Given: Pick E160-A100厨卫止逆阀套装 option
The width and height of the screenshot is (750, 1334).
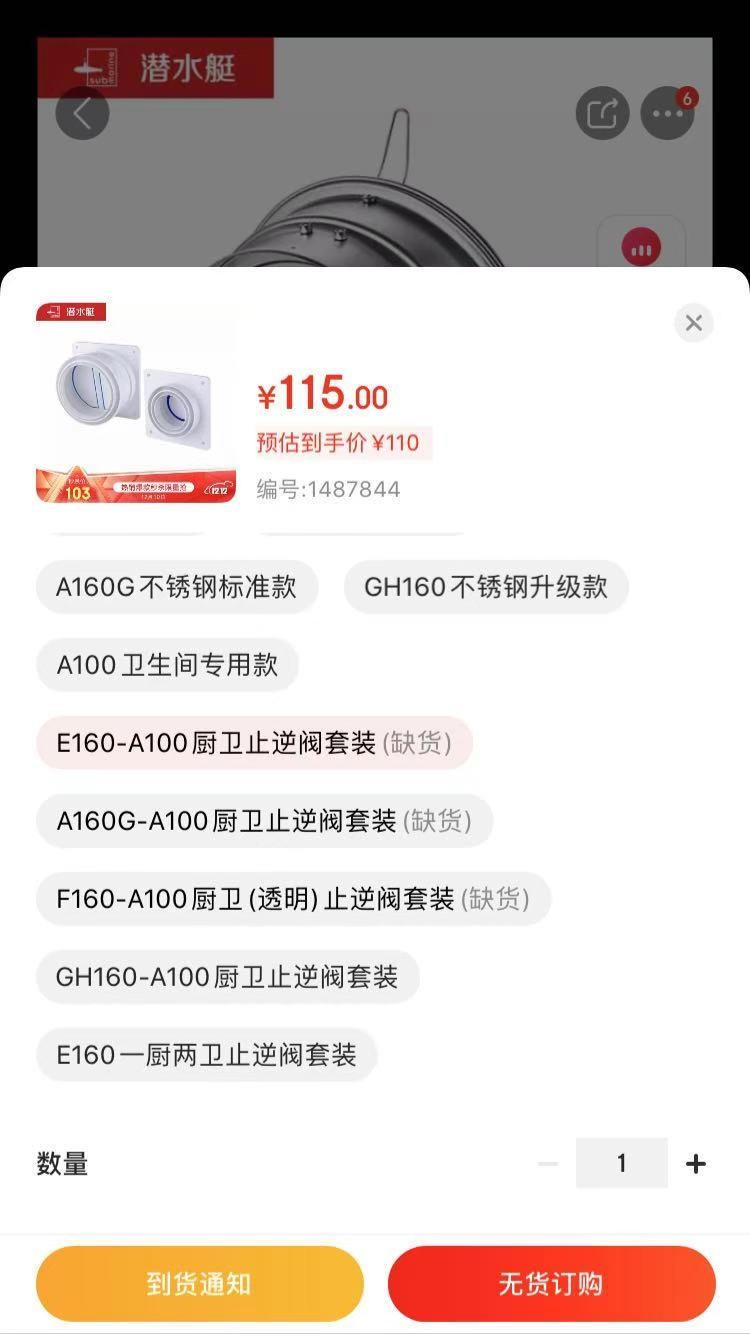Looking at the screenshot, I should (x=254, y=743).
